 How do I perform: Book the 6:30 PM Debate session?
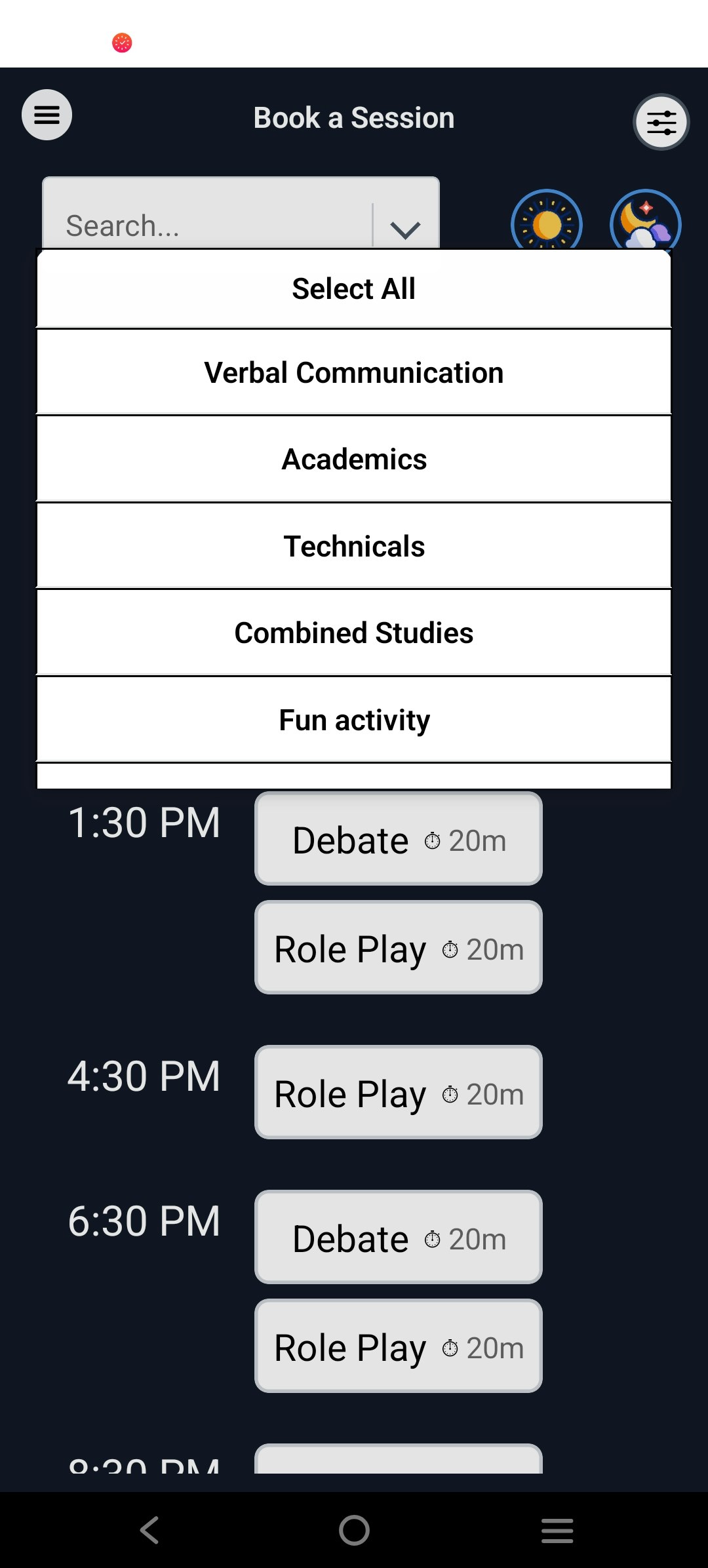point(398,1238)
